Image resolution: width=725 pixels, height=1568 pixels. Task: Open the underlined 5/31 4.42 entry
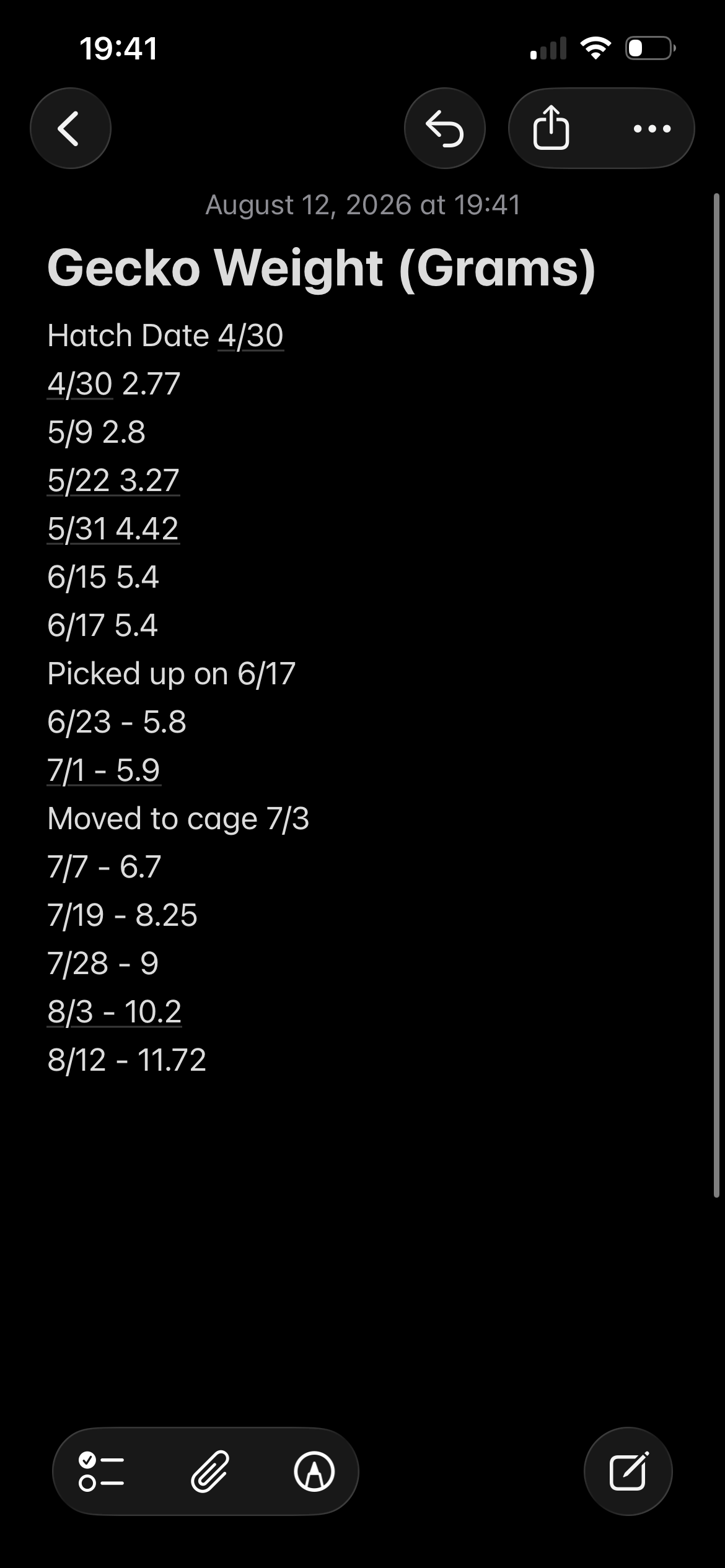pos(113,529)
